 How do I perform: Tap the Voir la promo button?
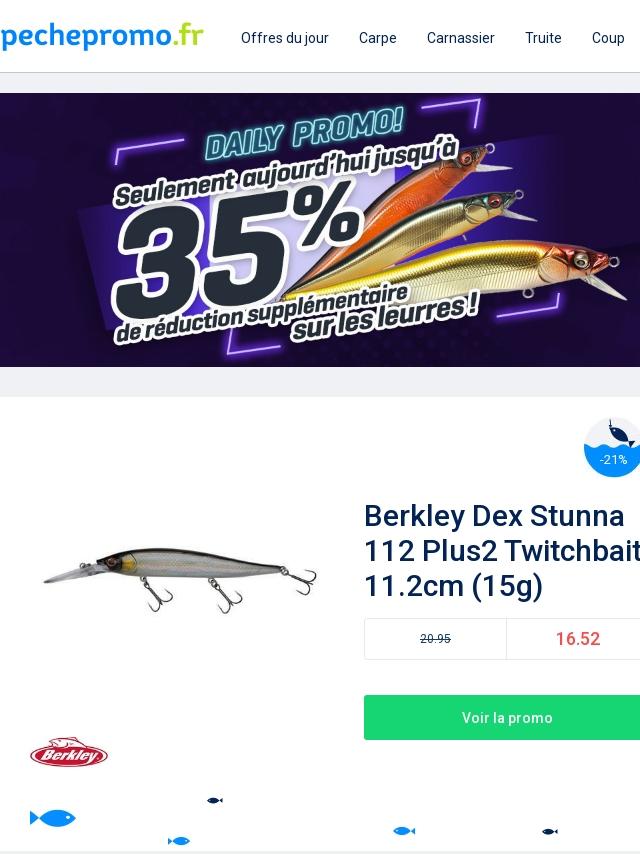pyautogui.click(x=506, y=718)
